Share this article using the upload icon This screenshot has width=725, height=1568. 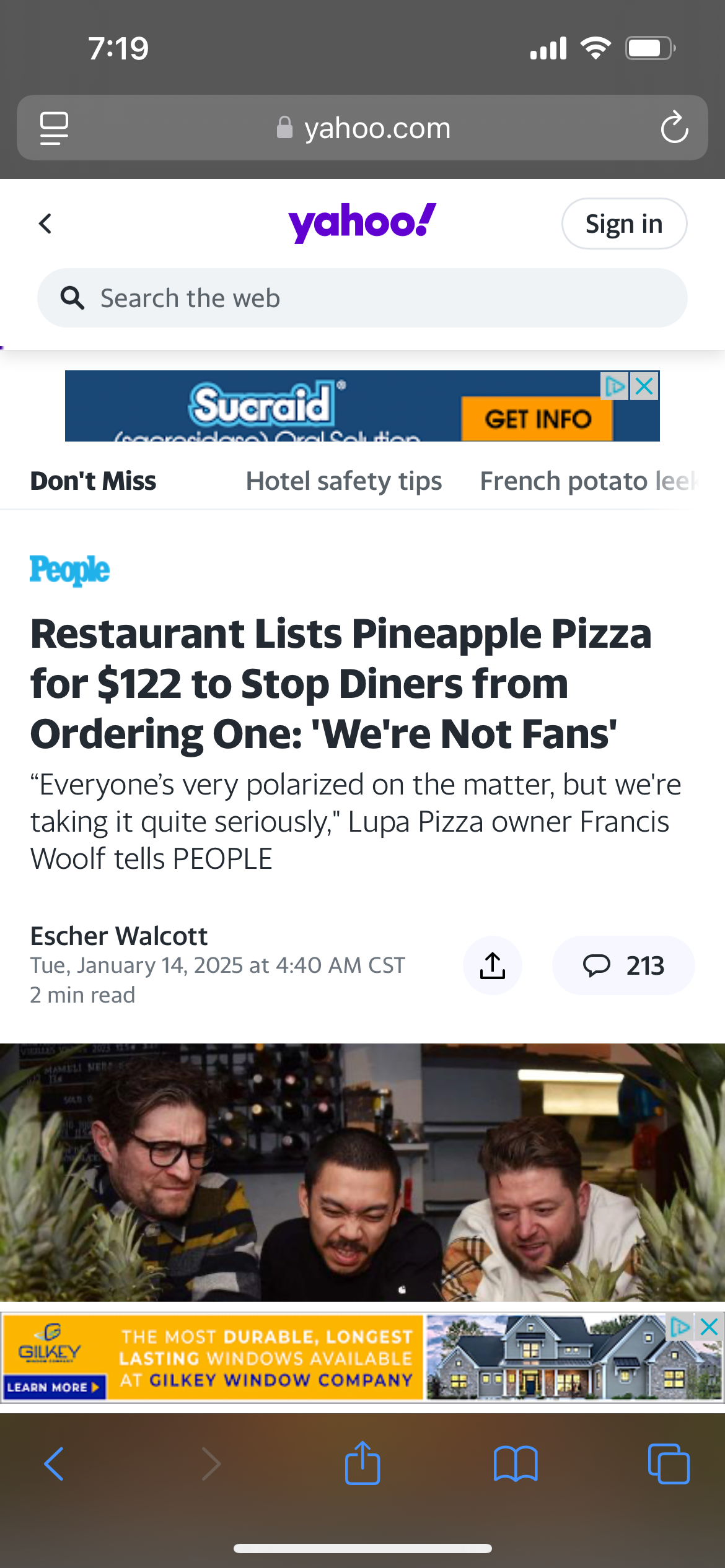point(493,965)
